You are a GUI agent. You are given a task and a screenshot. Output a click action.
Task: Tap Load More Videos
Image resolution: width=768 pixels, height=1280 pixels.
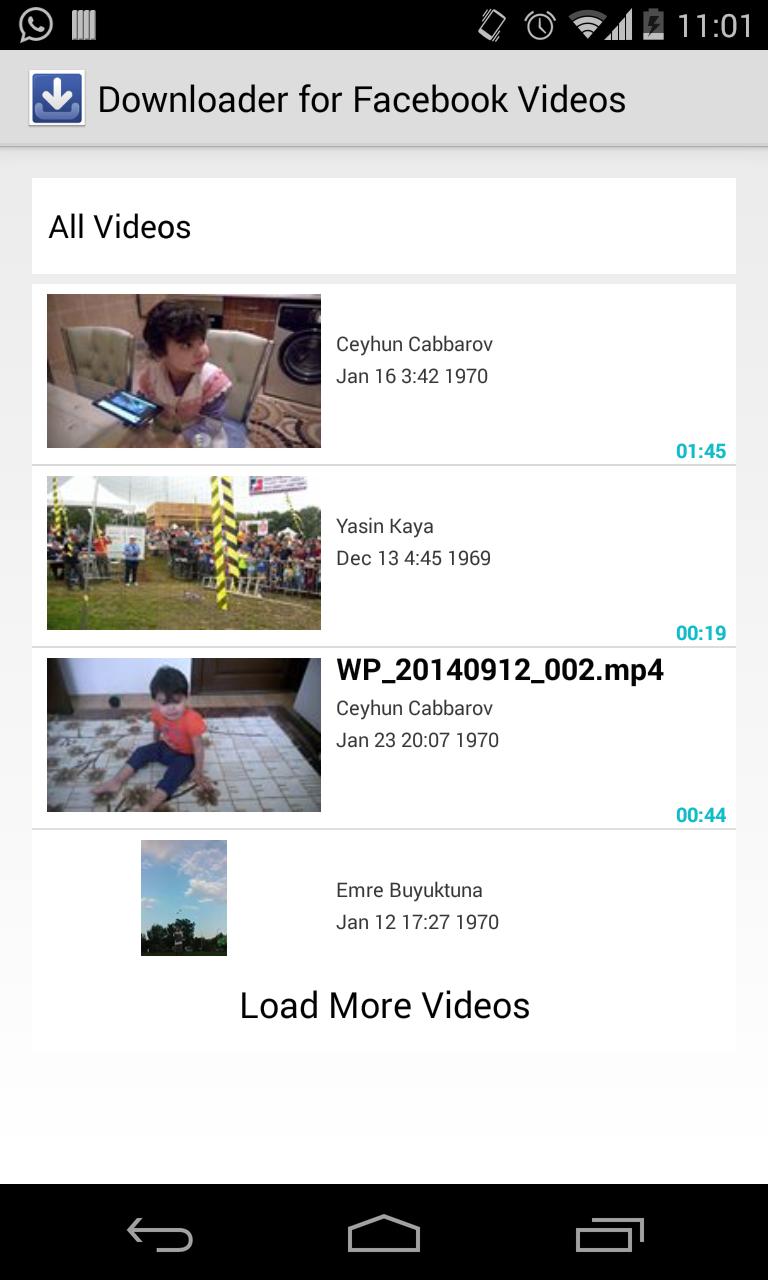(384, 1006)
